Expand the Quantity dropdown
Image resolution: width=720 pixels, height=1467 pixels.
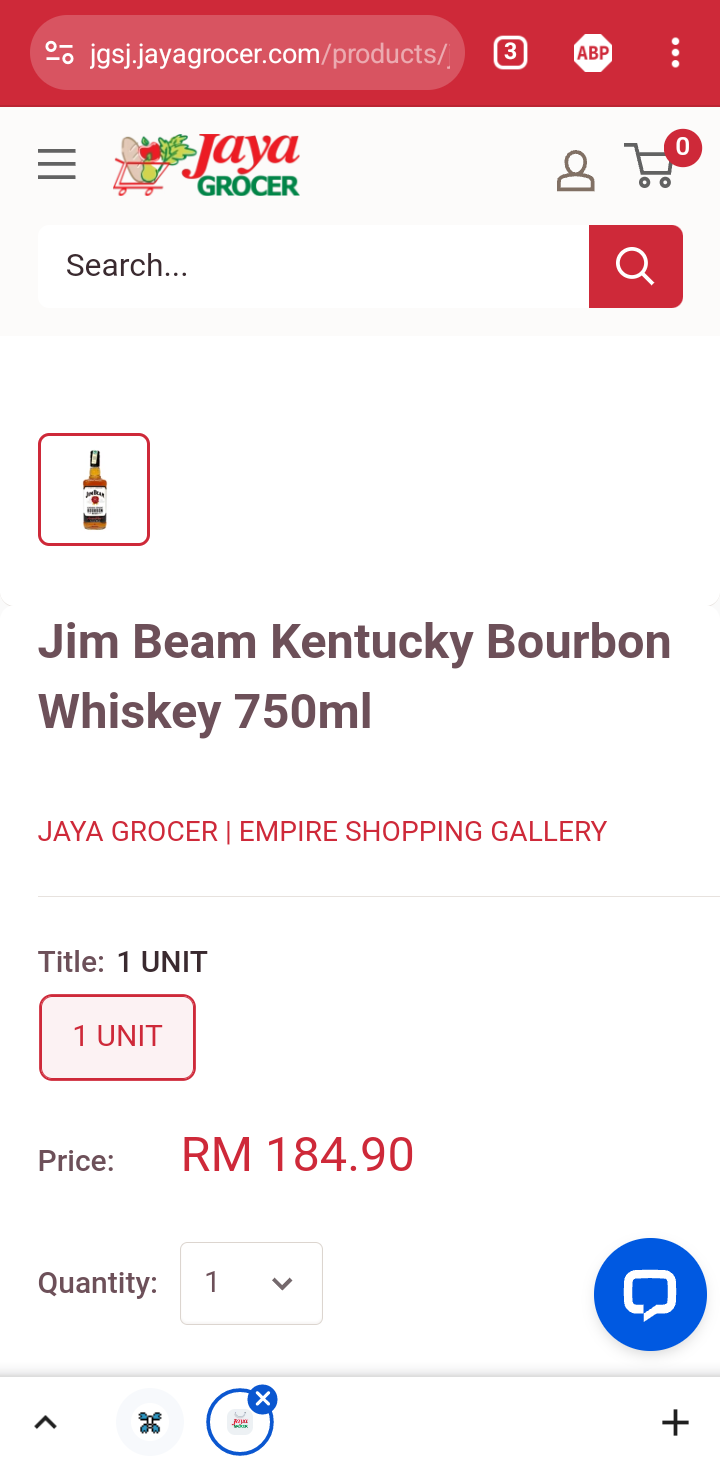click(251, 1283)
